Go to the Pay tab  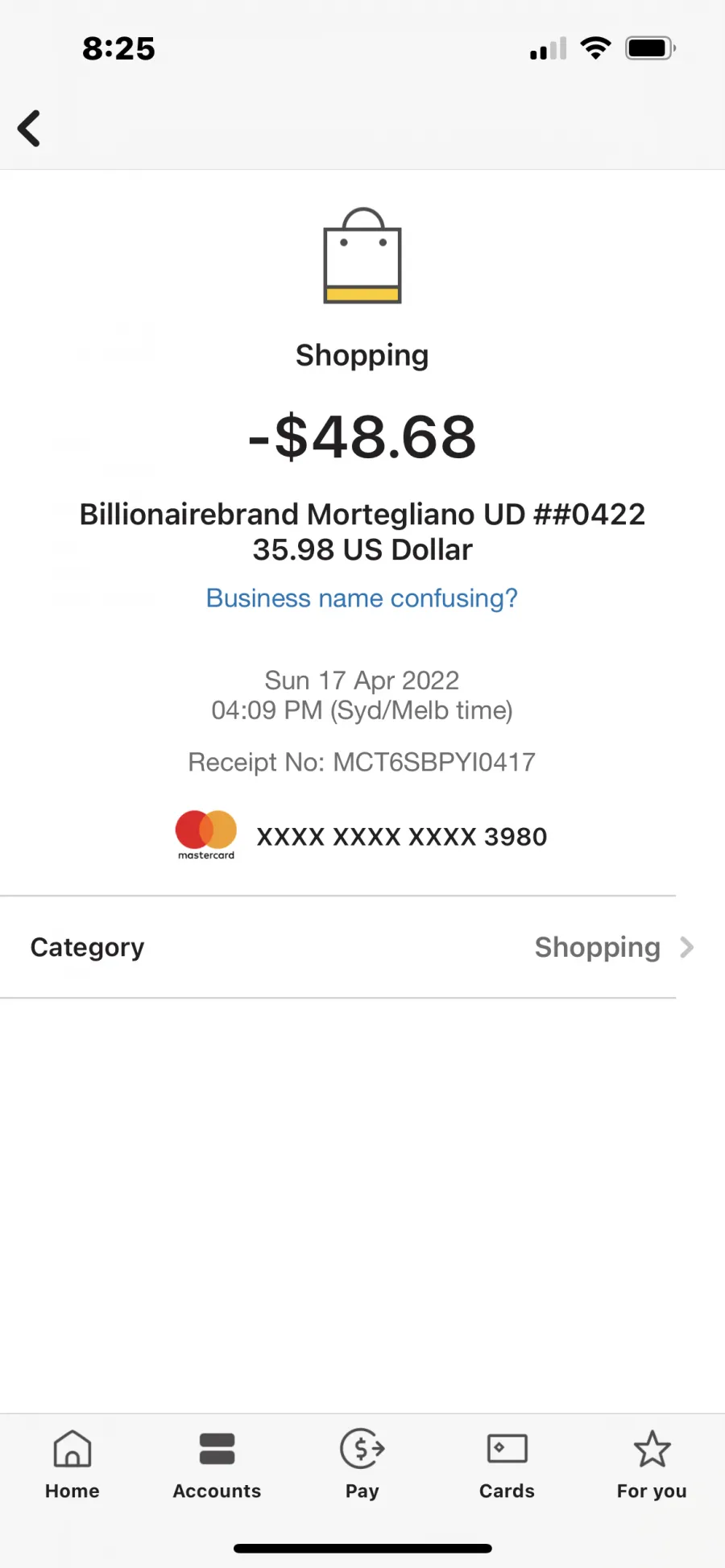point(362,1465)
